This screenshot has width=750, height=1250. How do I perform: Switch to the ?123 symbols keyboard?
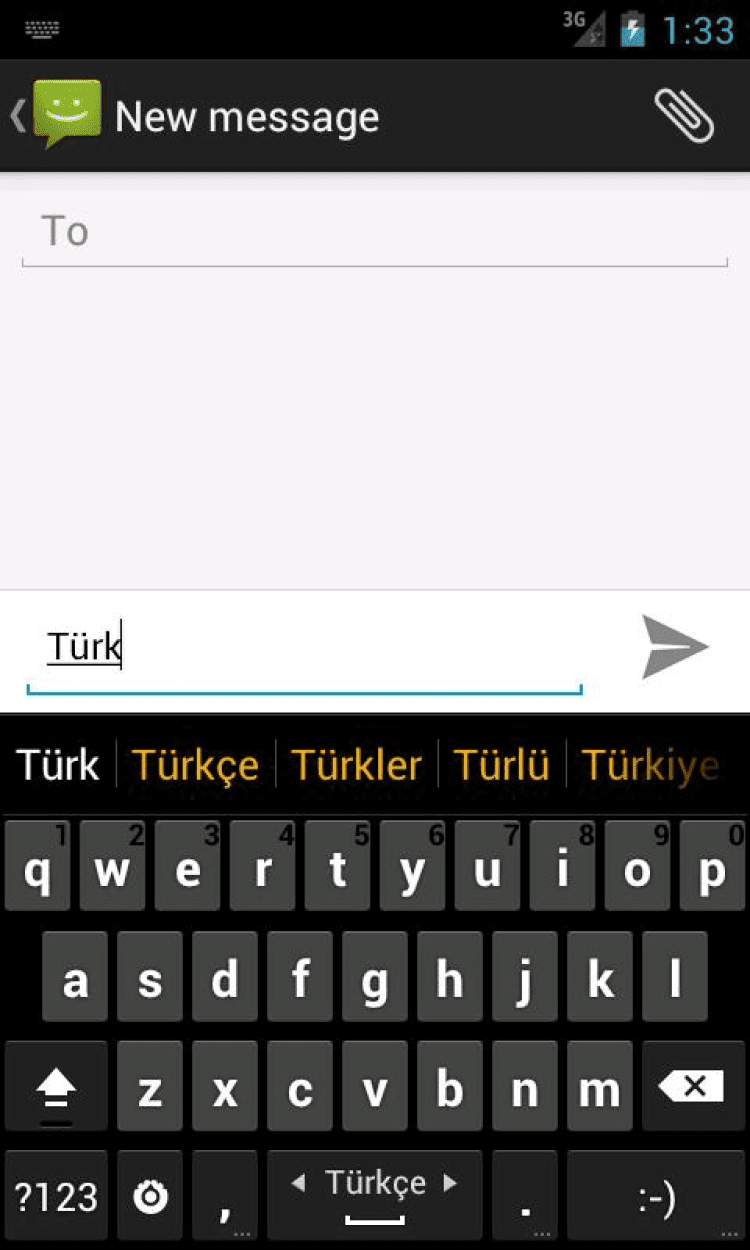(x=56, y=1196)
